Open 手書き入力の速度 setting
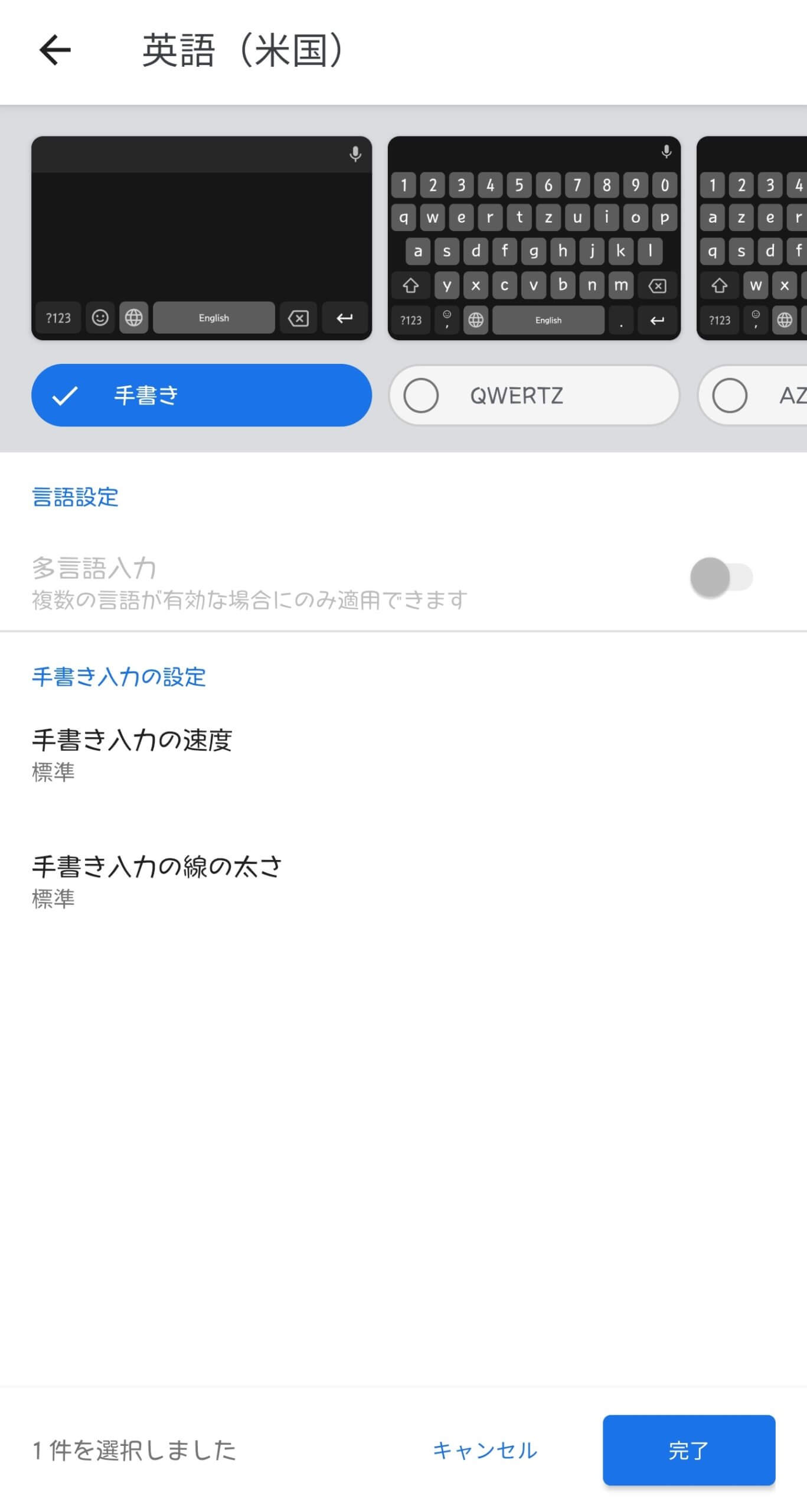The height and width of the screenshot is (1512, 807). coord(403,755)
